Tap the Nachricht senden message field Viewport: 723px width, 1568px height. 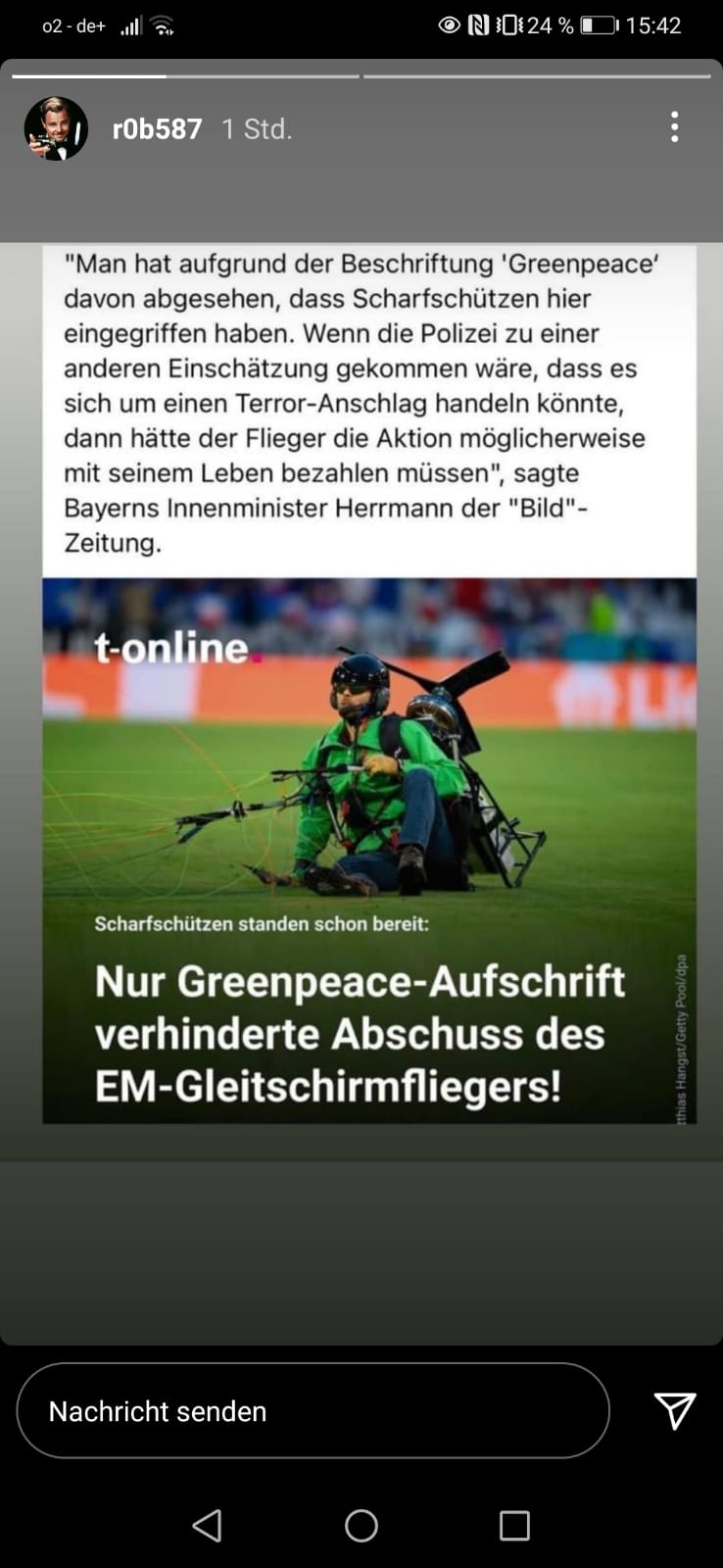[x=313, y=1410]
